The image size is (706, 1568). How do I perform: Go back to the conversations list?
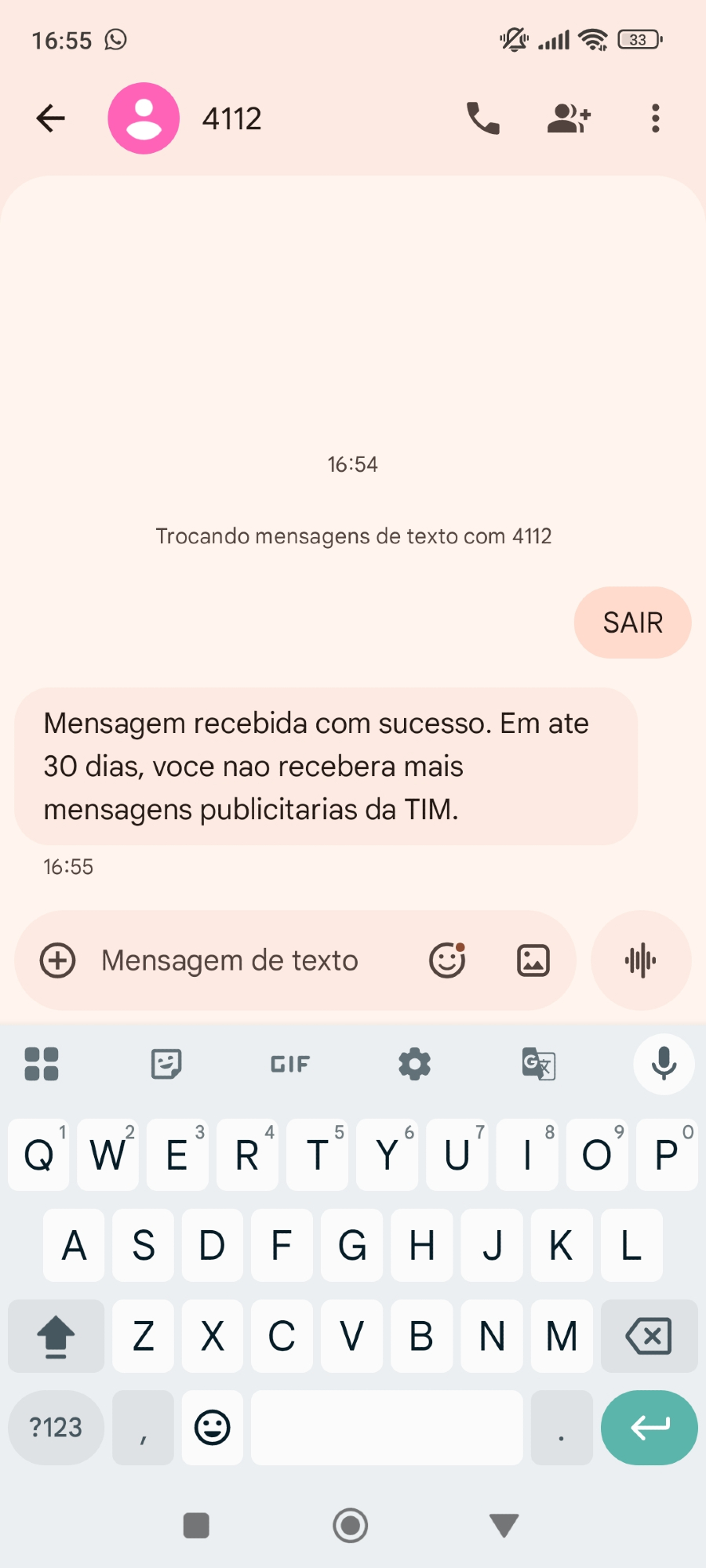51,118
